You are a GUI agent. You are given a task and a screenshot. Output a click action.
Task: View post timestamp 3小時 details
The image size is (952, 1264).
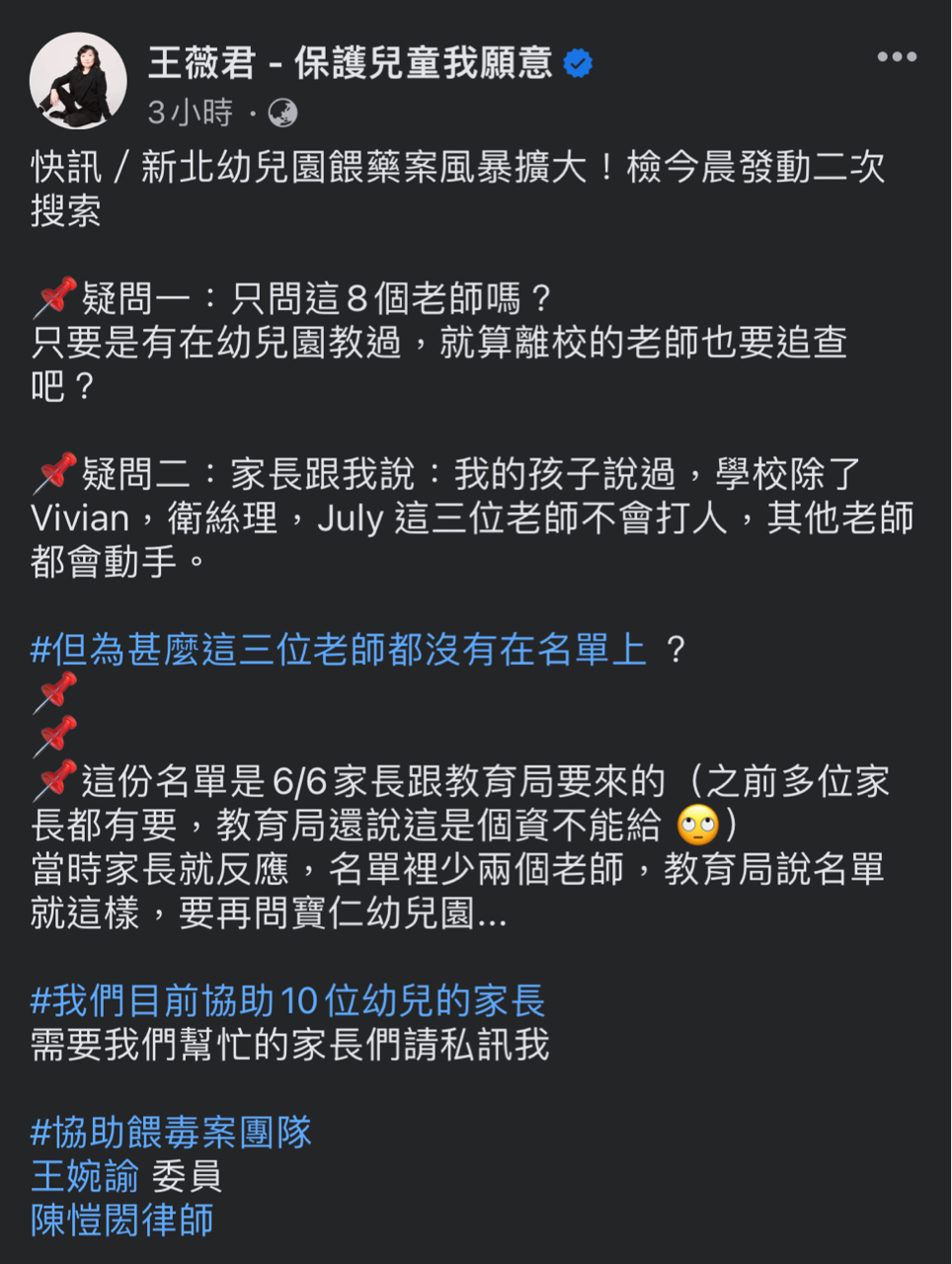pyautogui.click(x=190, y=114)
